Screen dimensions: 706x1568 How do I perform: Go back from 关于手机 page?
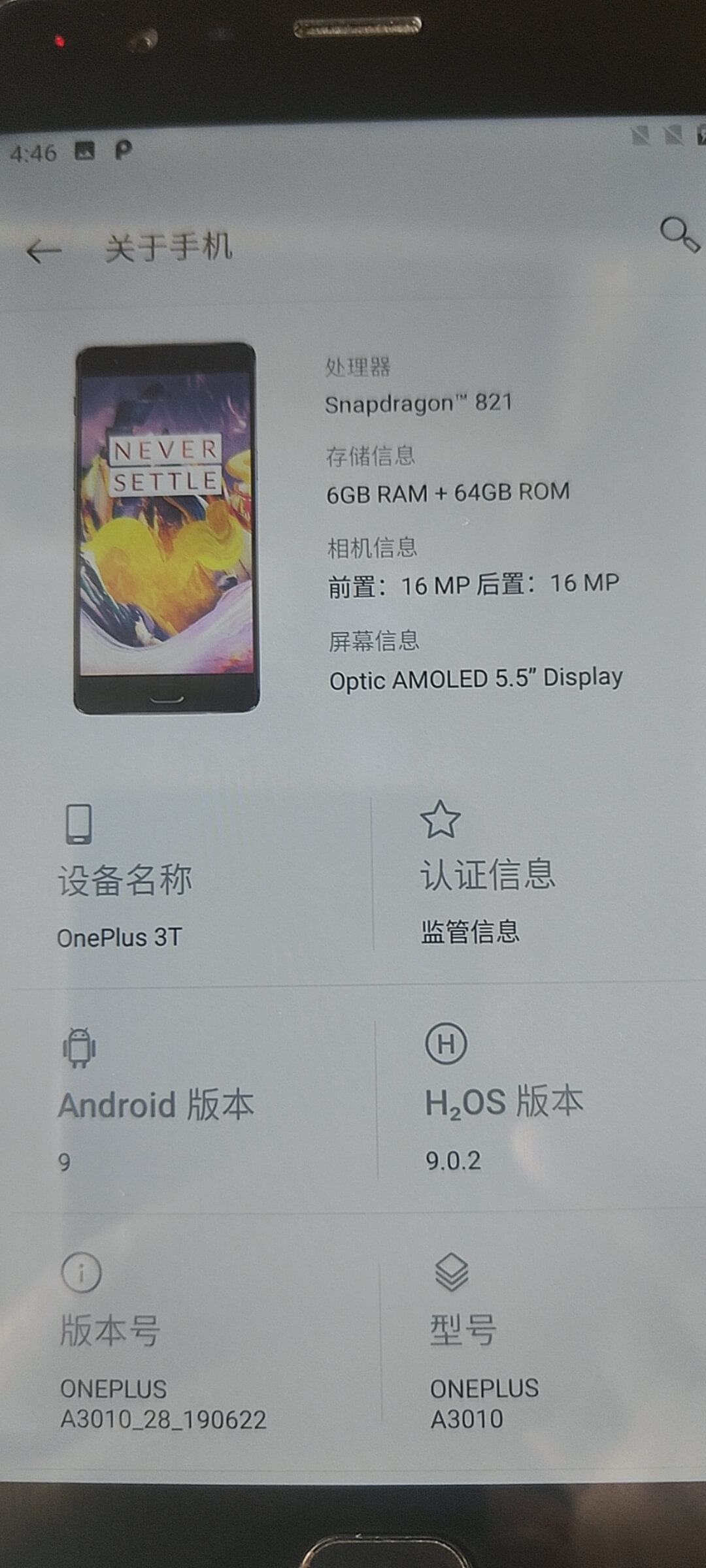click(44, 251)
